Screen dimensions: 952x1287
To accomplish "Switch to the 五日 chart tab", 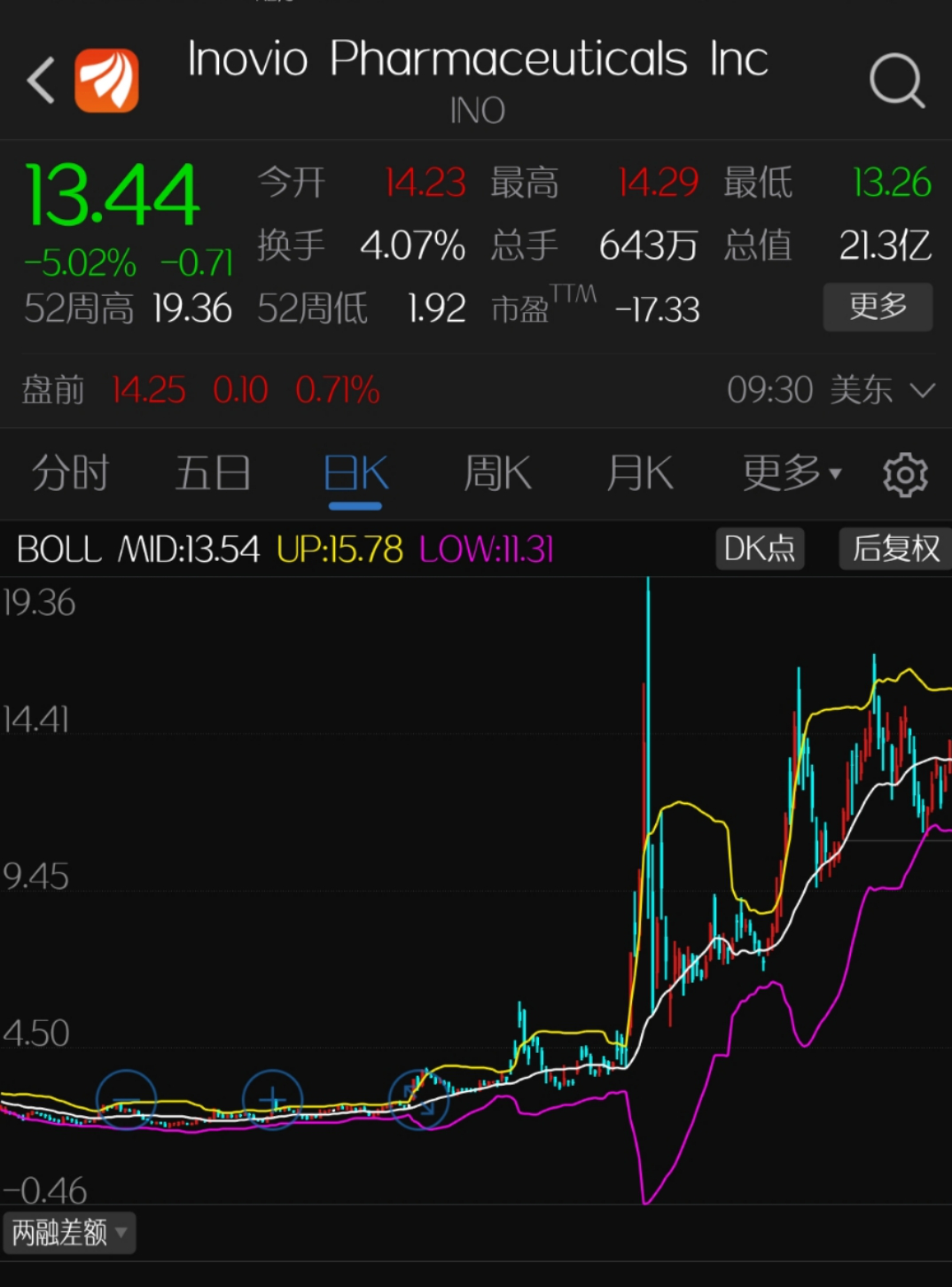I will pos(213,472).
